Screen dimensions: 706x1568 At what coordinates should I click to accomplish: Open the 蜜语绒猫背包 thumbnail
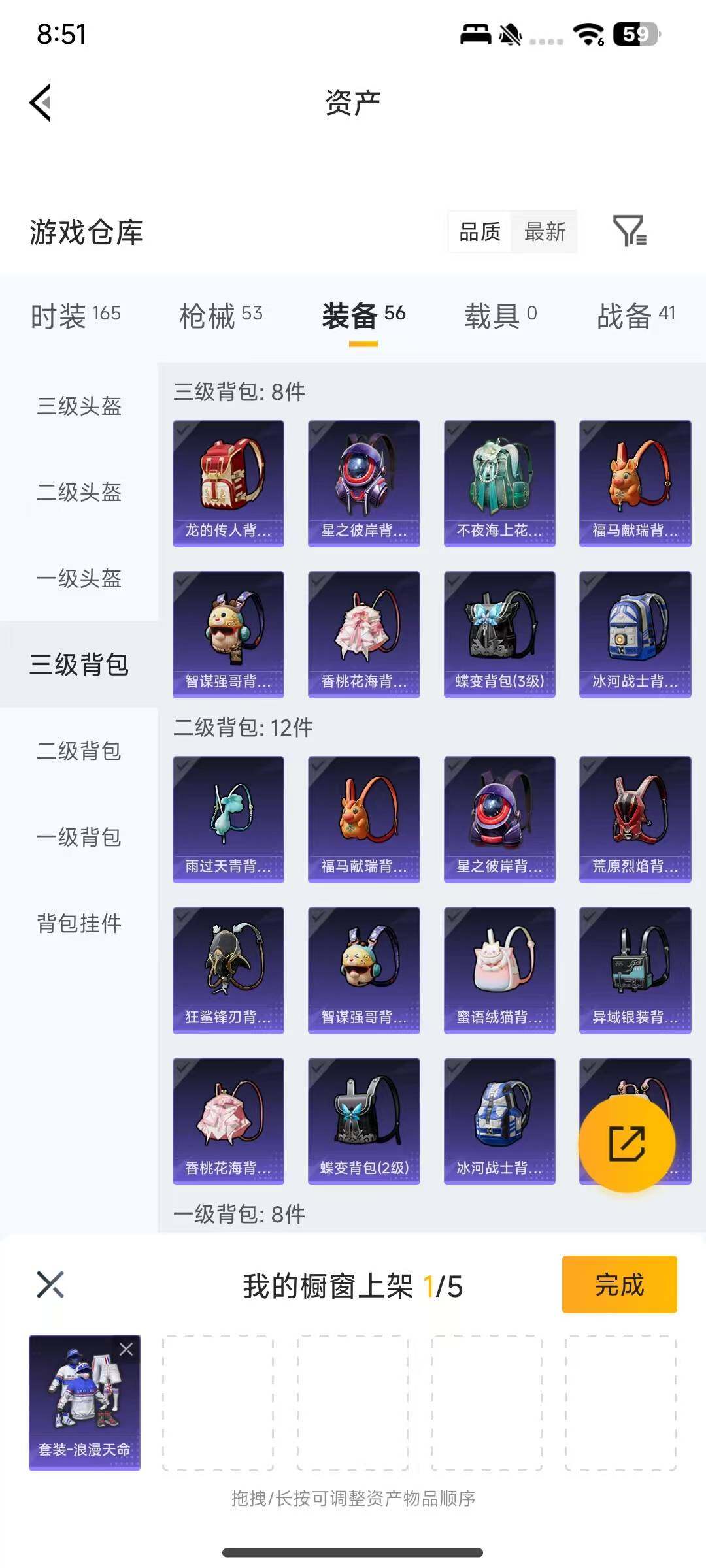click(x=499, y=970)
